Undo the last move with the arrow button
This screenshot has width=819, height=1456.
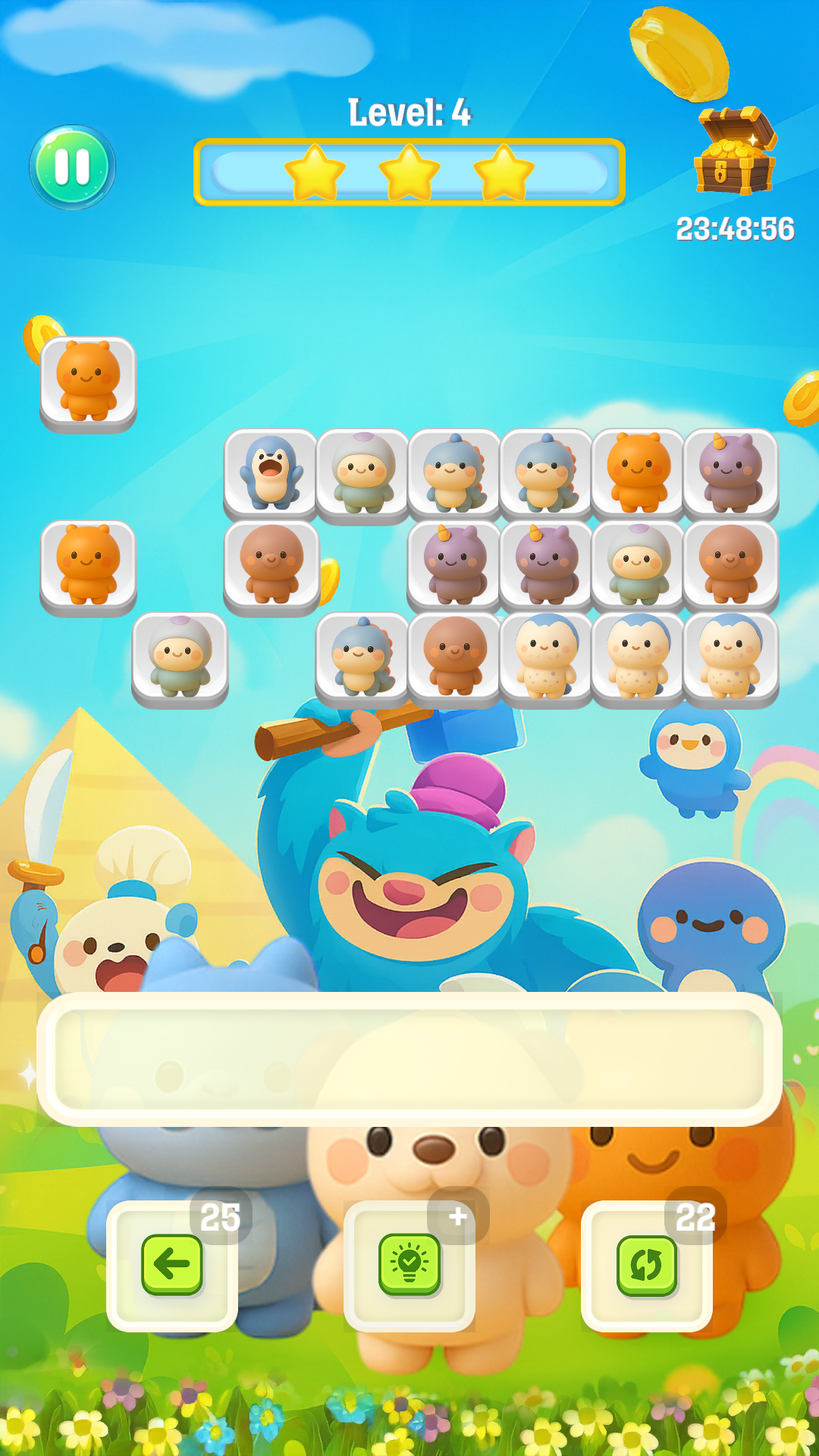coord(172,1264)
